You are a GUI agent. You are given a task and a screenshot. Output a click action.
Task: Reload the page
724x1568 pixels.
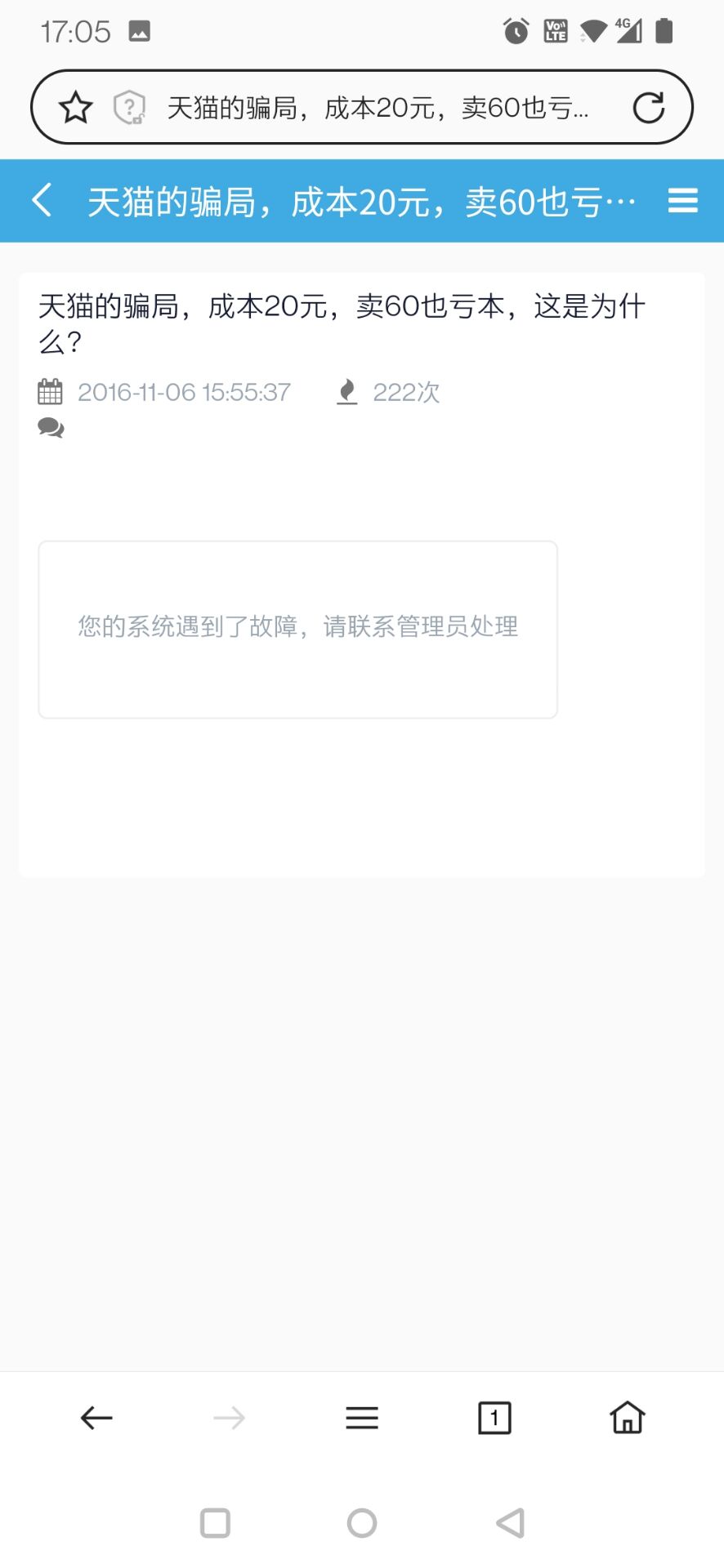[x=649, y=107]
